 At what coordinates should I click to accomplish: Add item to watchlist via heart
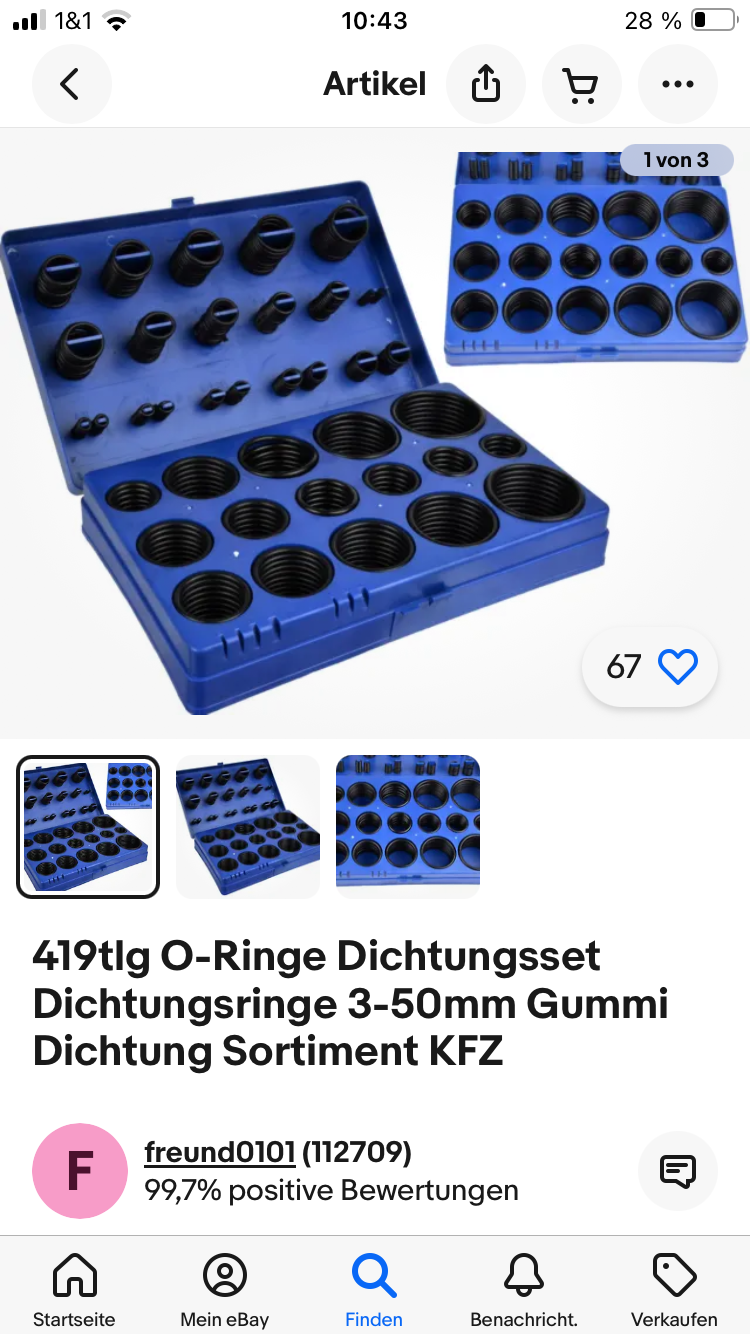pos(677,666)
